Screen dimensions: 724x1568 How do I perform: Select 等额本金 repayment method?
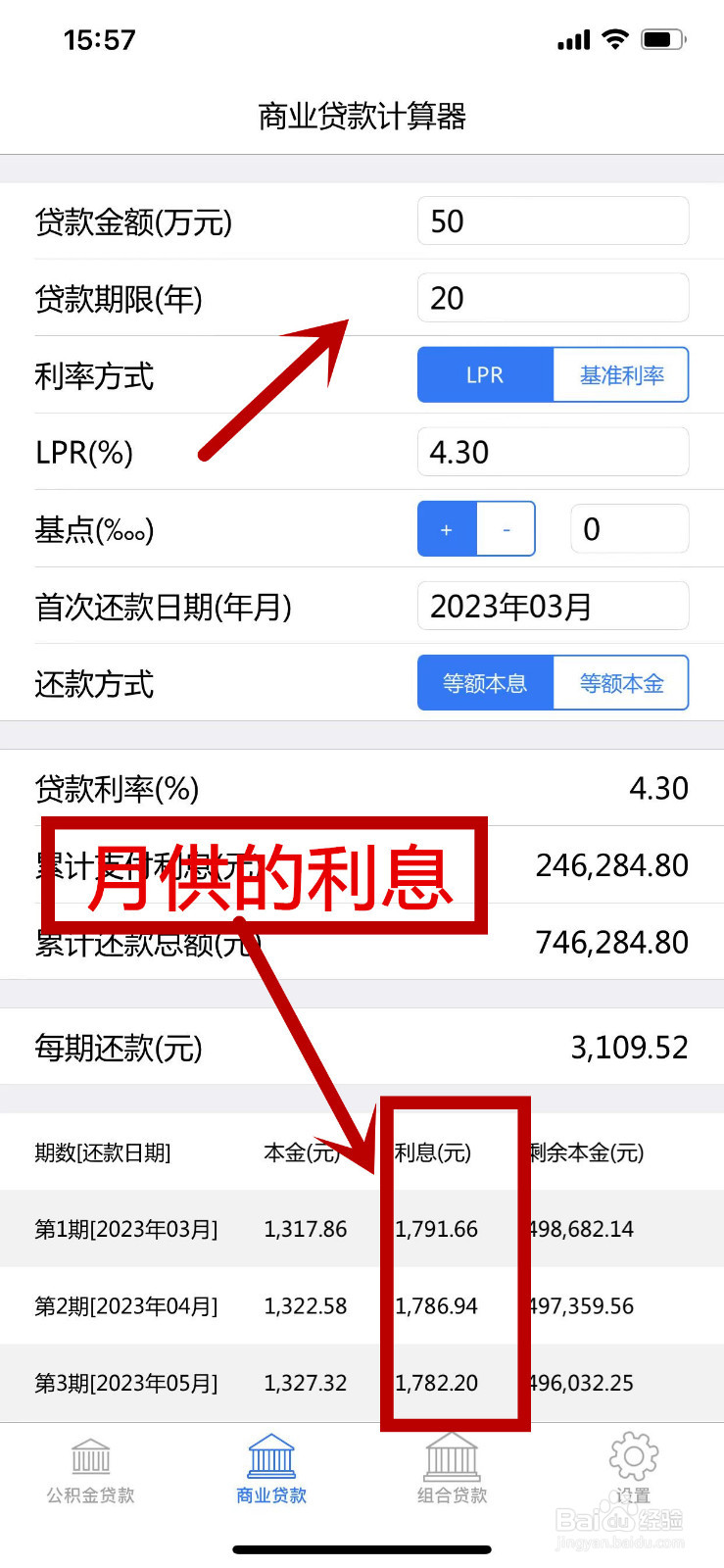pos(620,682)
